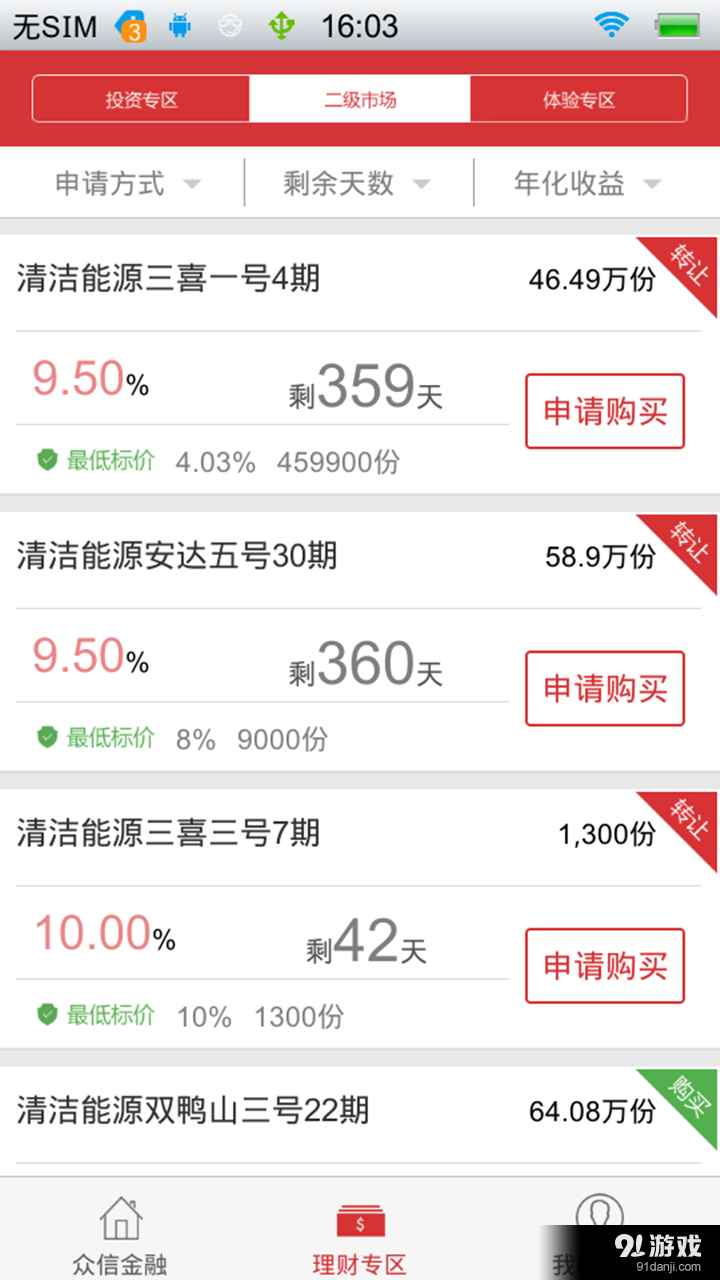Switch to the 投资专区 tab

tap(140, 99)
